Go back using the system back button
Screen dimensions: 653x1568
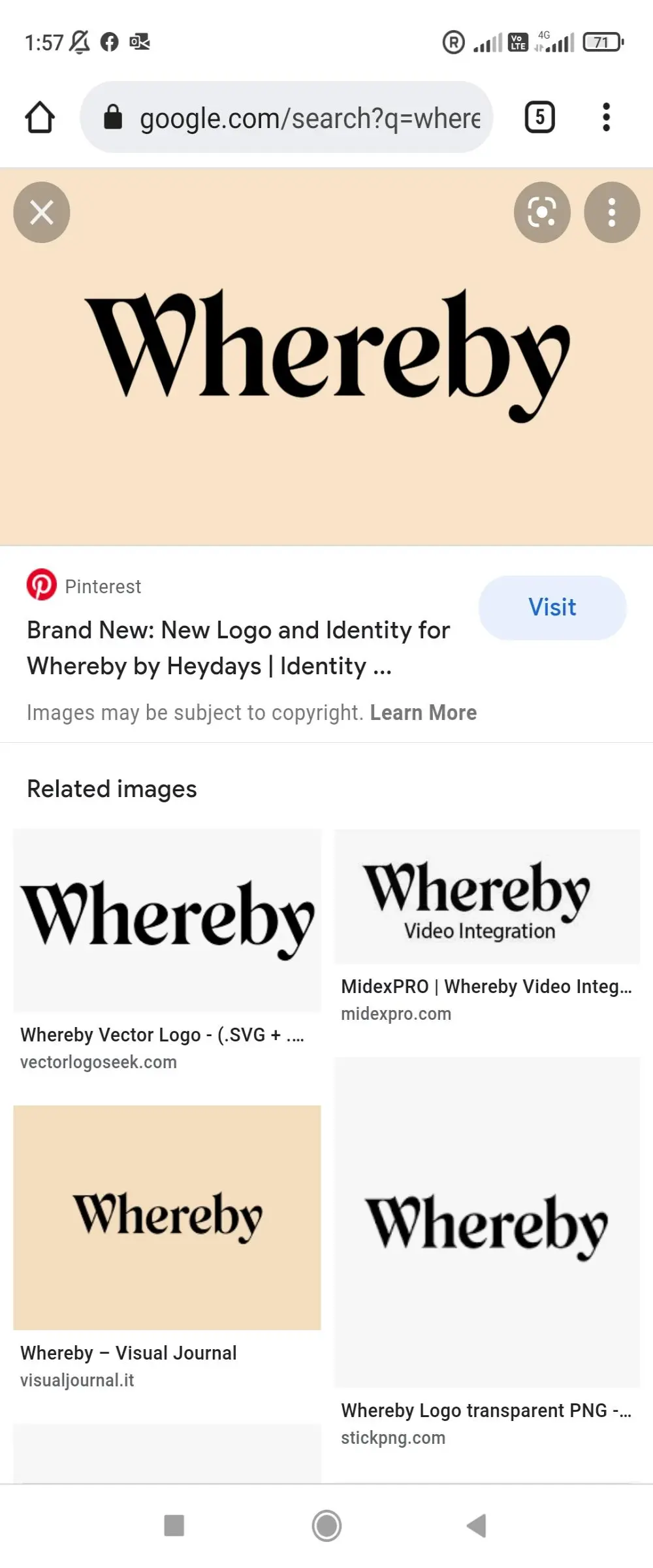pyautogui.click(x=477, y=1526)
